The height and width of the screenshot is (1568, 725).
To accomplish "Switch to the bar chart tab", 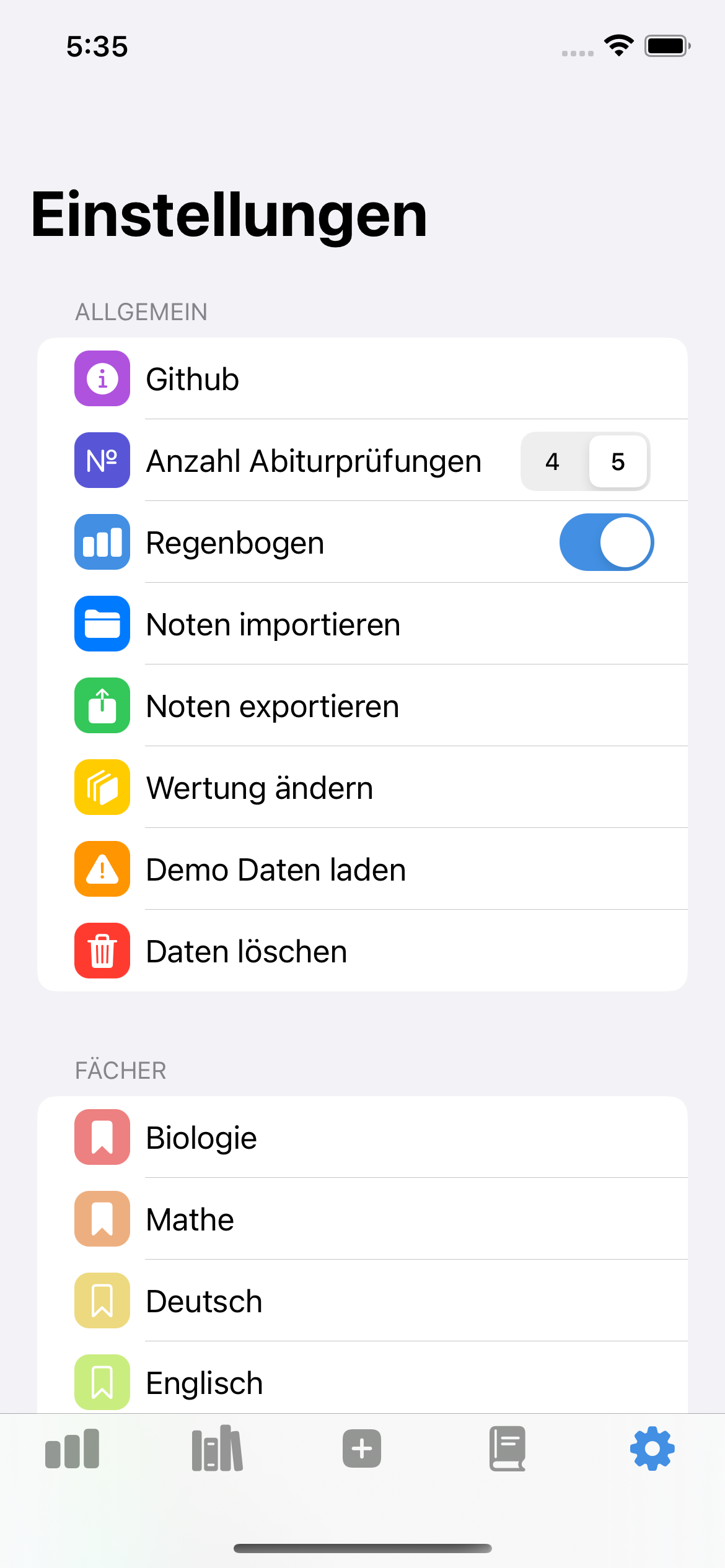I will click(72, 1449).
